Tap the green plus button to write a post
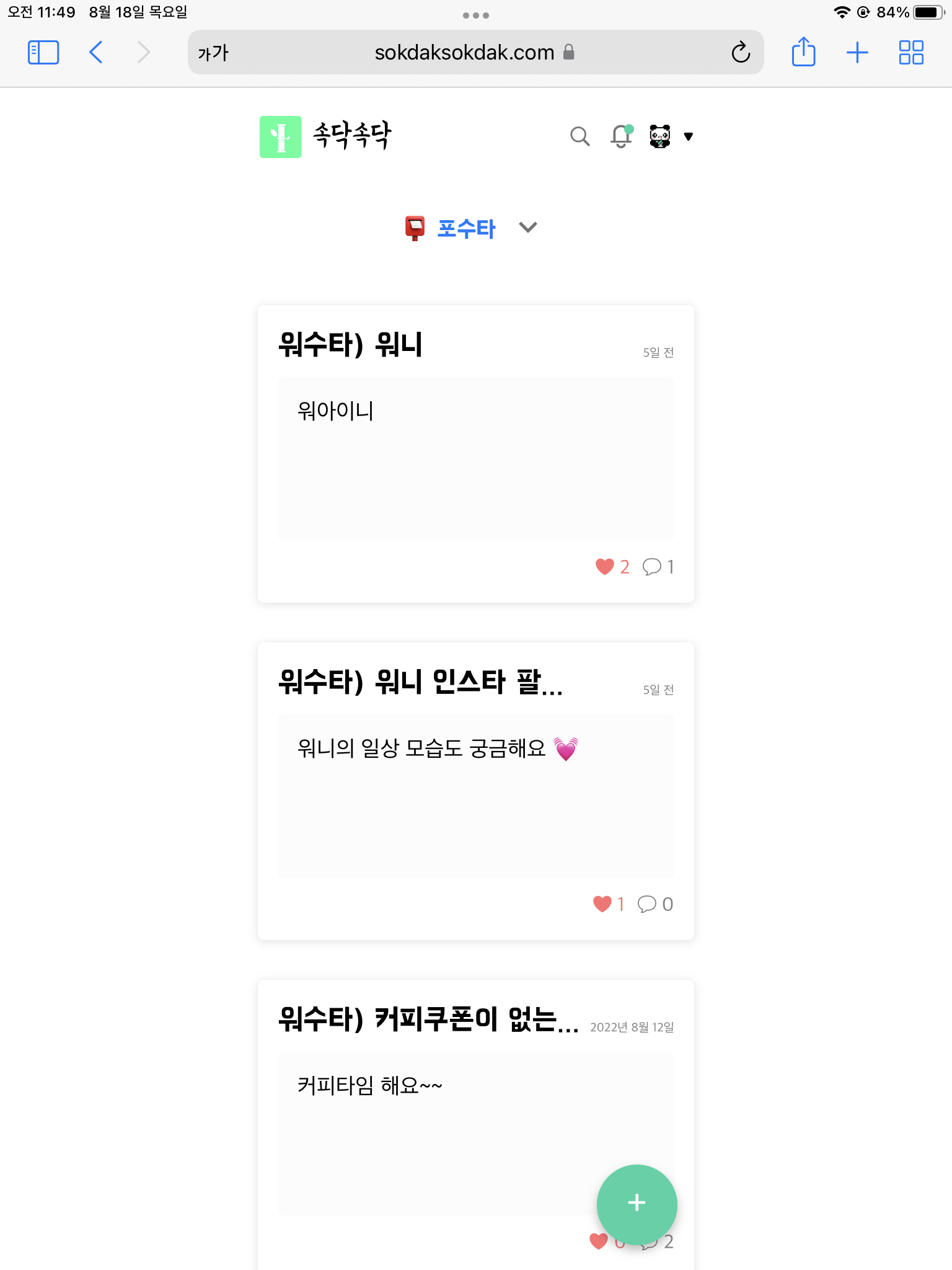Viewport: 952px width, 1270px height. pos(637,1203)
